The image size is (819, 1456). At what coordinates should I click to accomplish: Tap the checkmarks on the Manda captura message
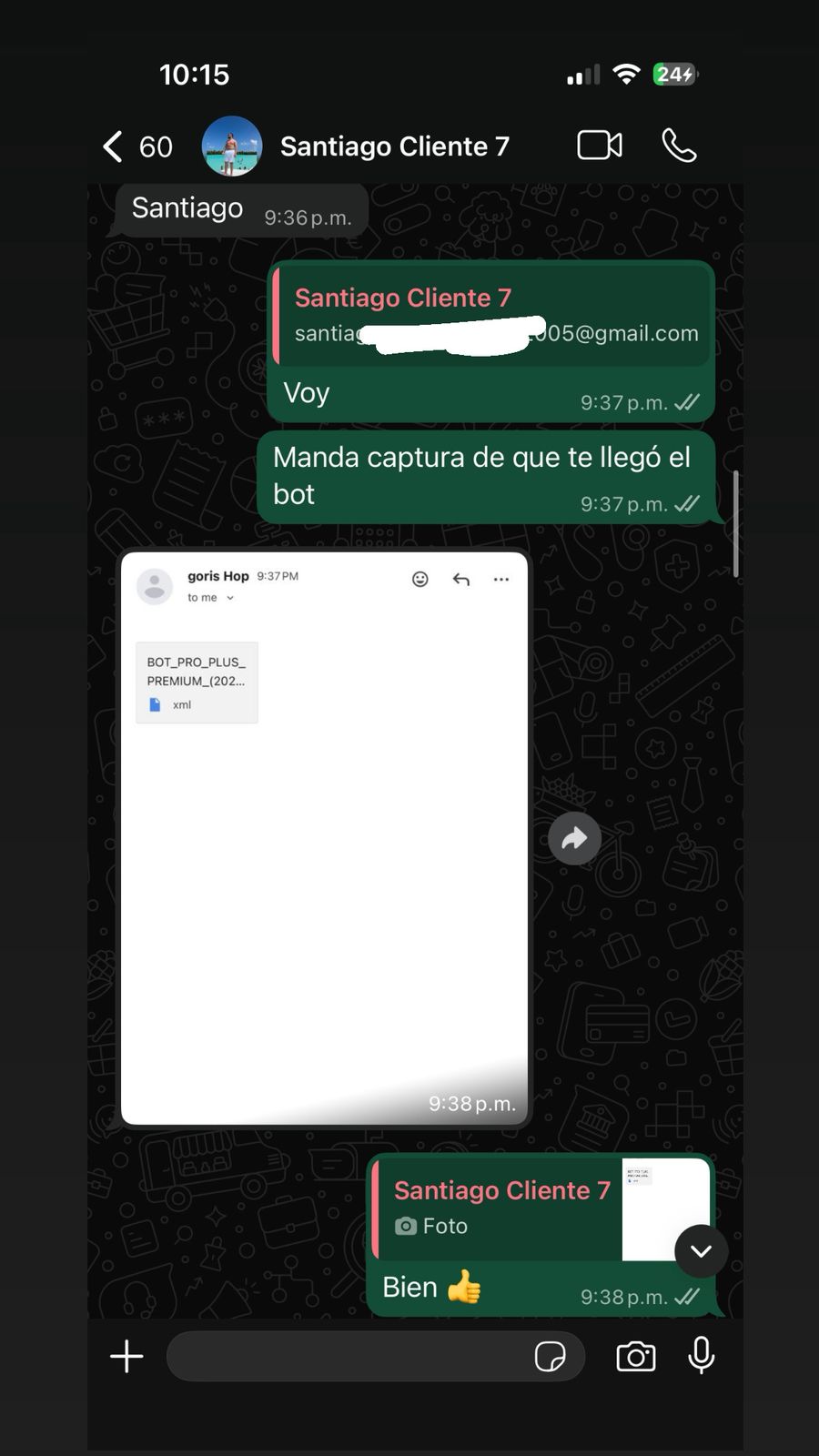coord(686,503)
